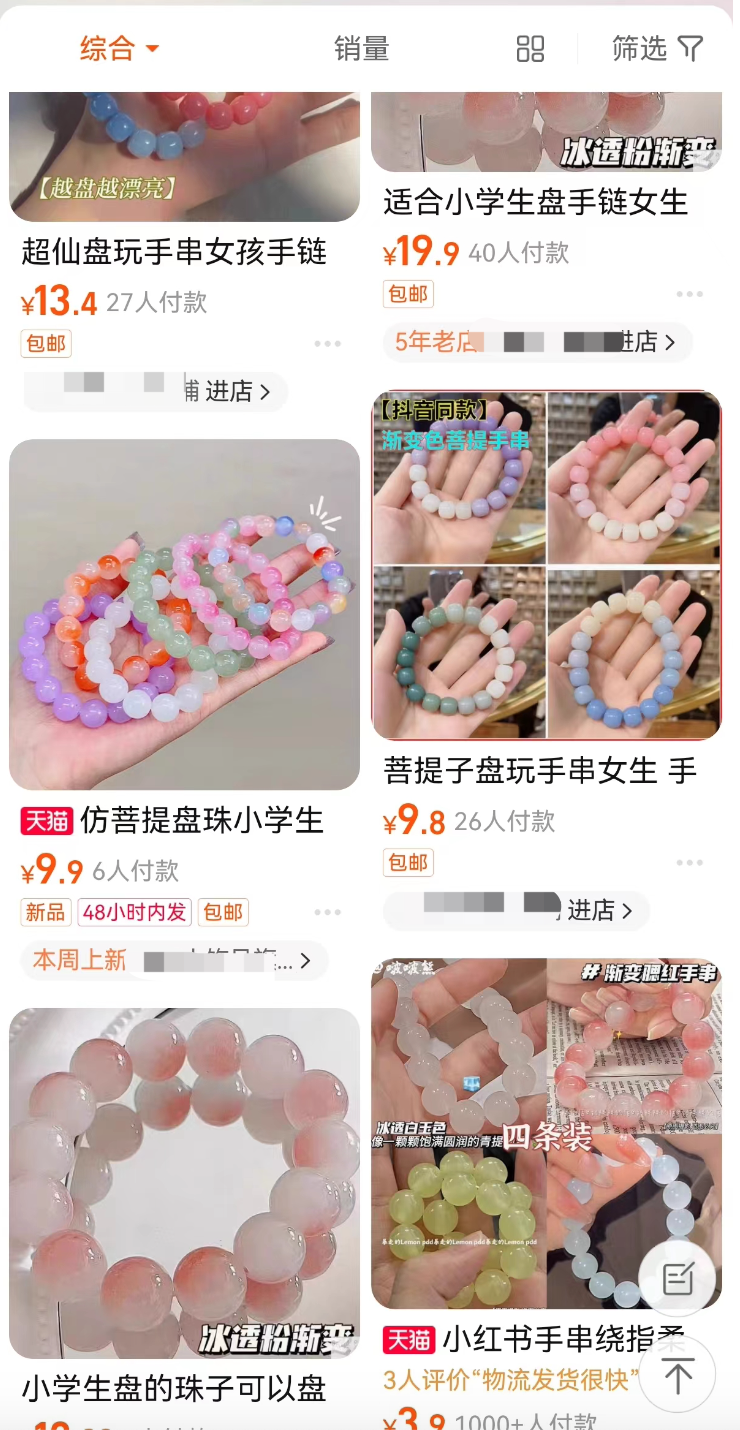
Task: Sort results by 销量
Action: [x=361, y=48]
